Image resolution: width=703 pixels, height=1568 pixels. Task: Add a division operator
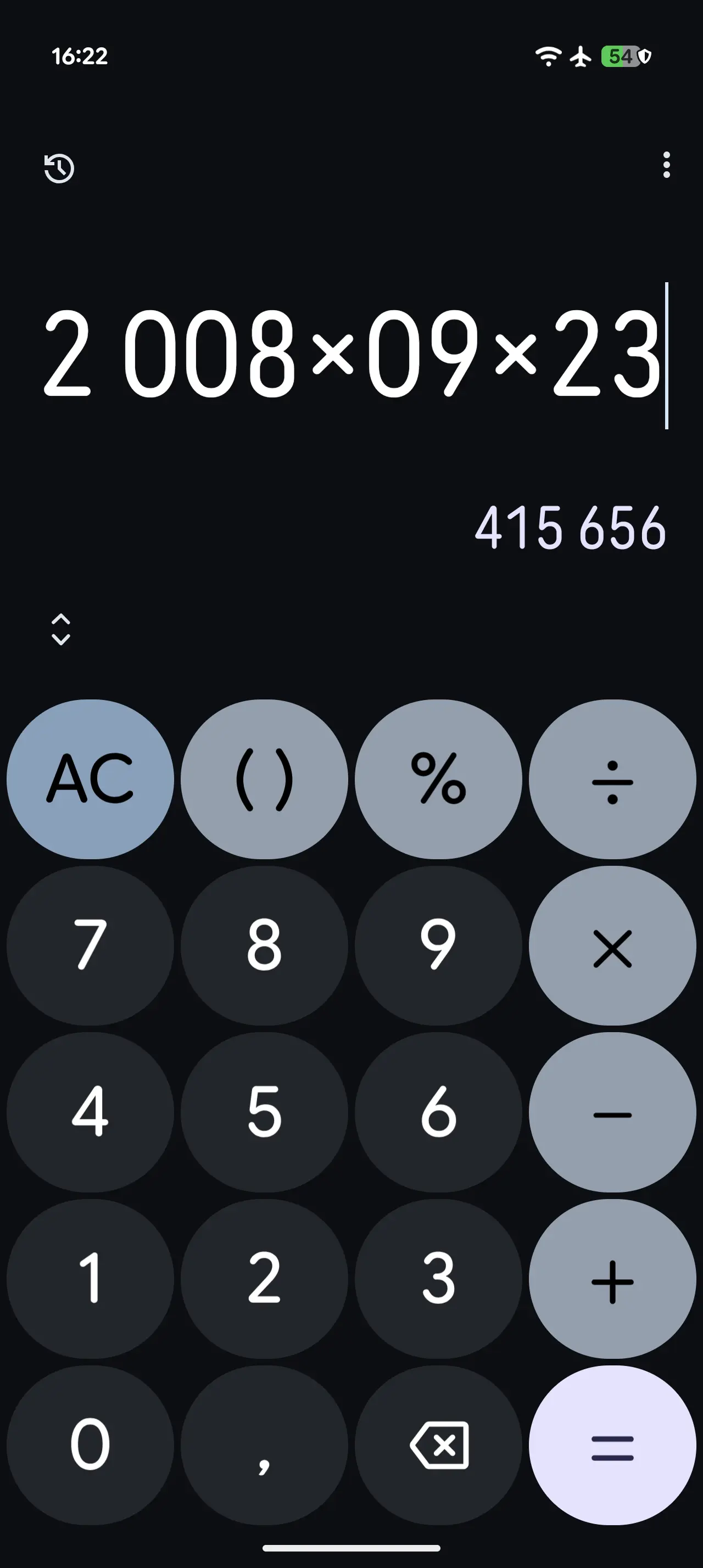[612, 779]
